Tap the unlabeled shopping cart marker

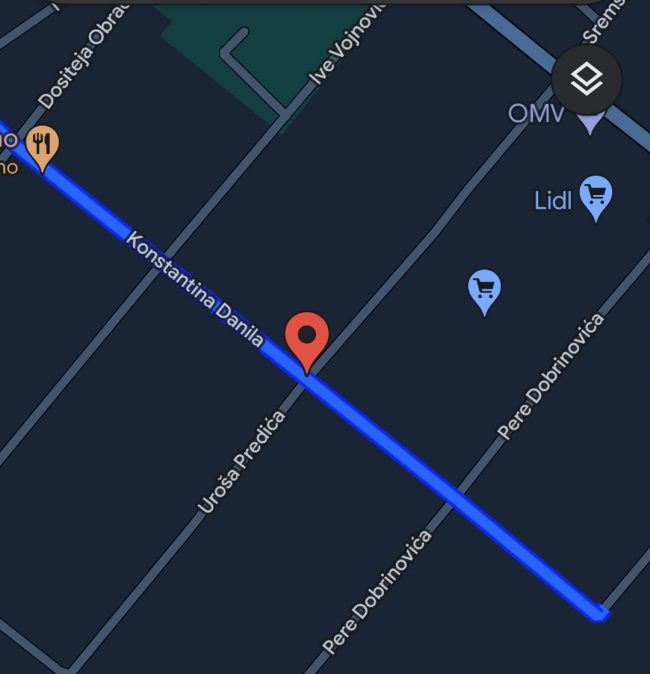[484, 291]
